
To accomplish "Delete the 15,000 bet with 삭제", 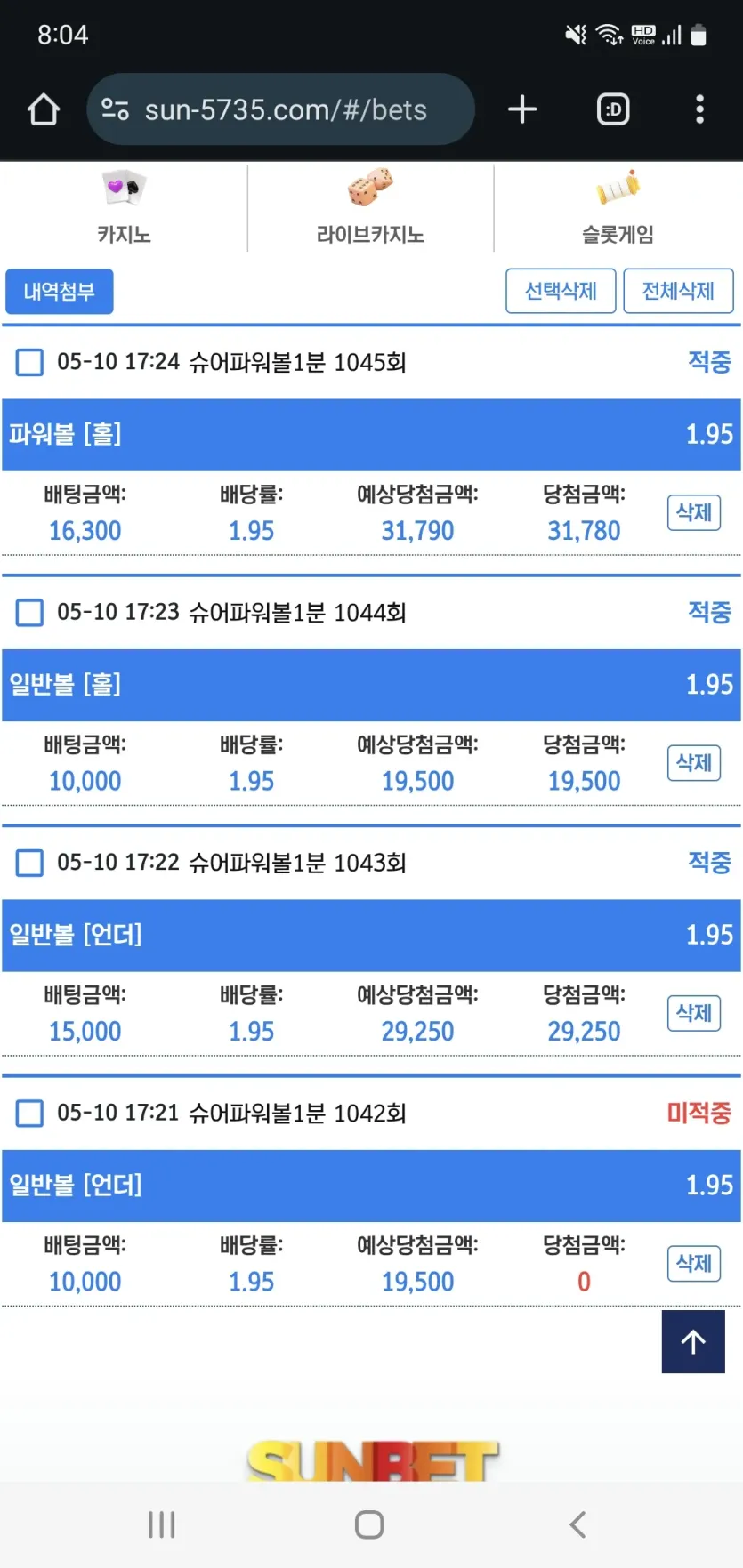I will (x=694, y=1013).
